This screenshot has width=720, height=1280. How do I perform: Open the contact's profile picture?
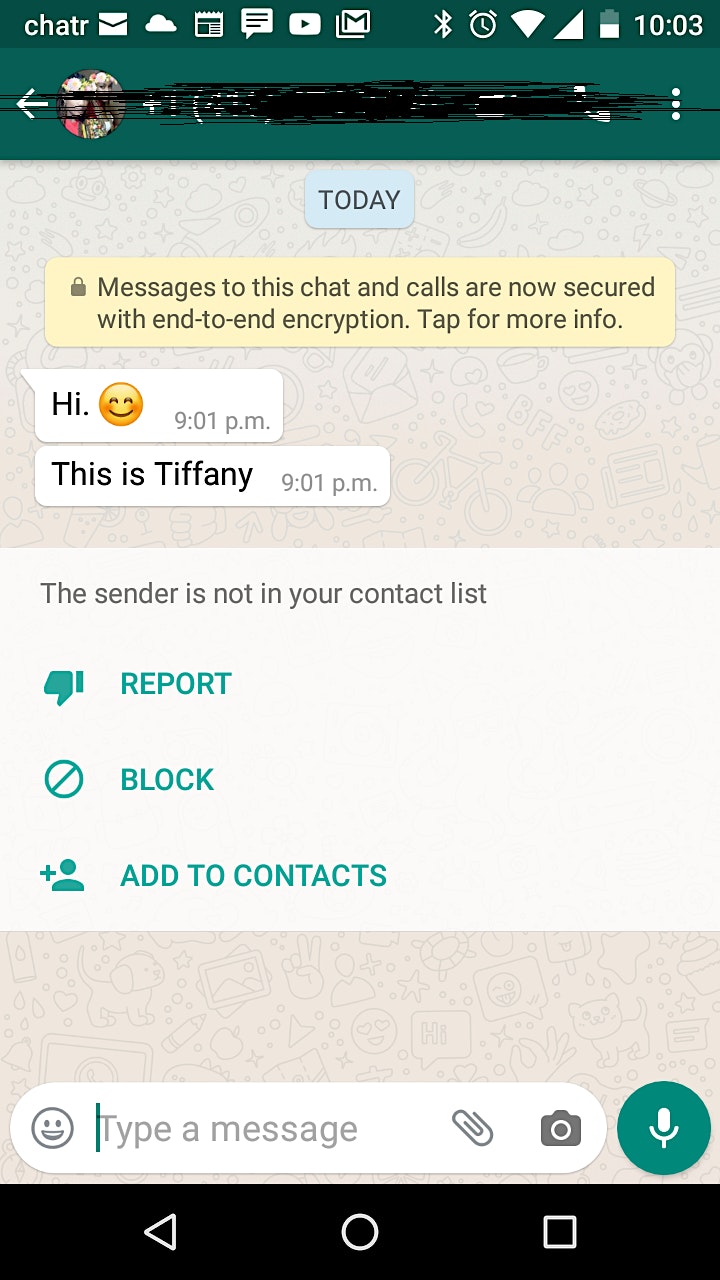[x=92, y=104]
